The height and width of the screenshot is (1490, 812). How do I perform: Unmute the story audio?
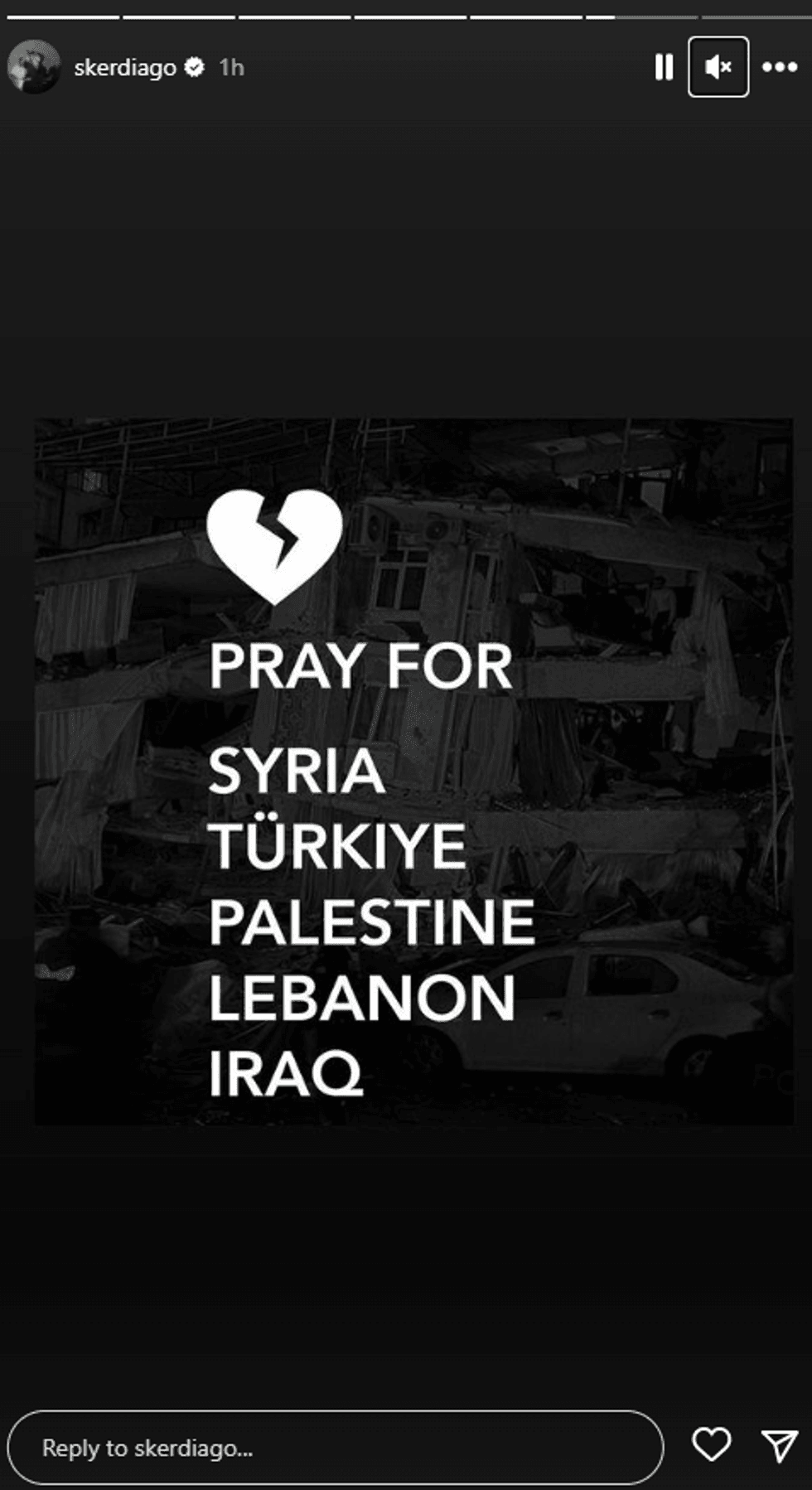tap(718, 67)
